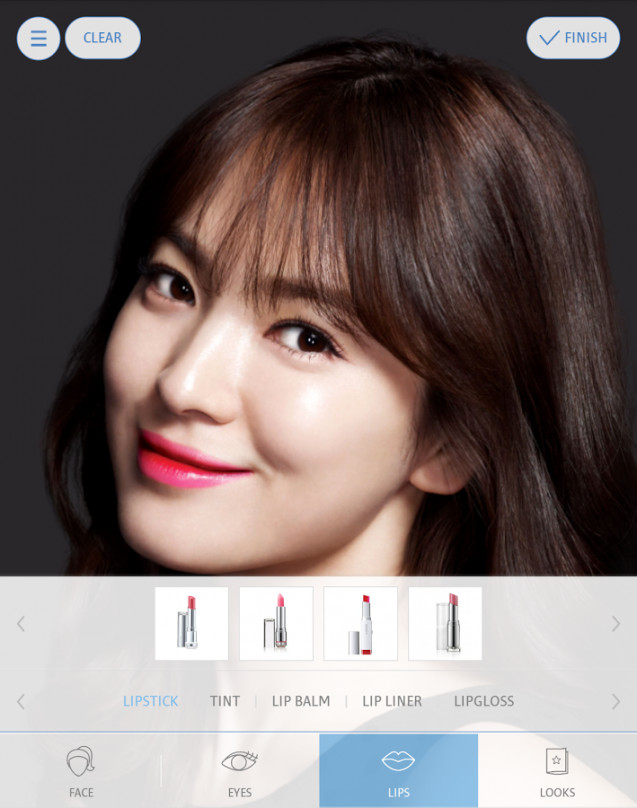
Task: Select the LIPS tab
Action: (x=398, y=771)
